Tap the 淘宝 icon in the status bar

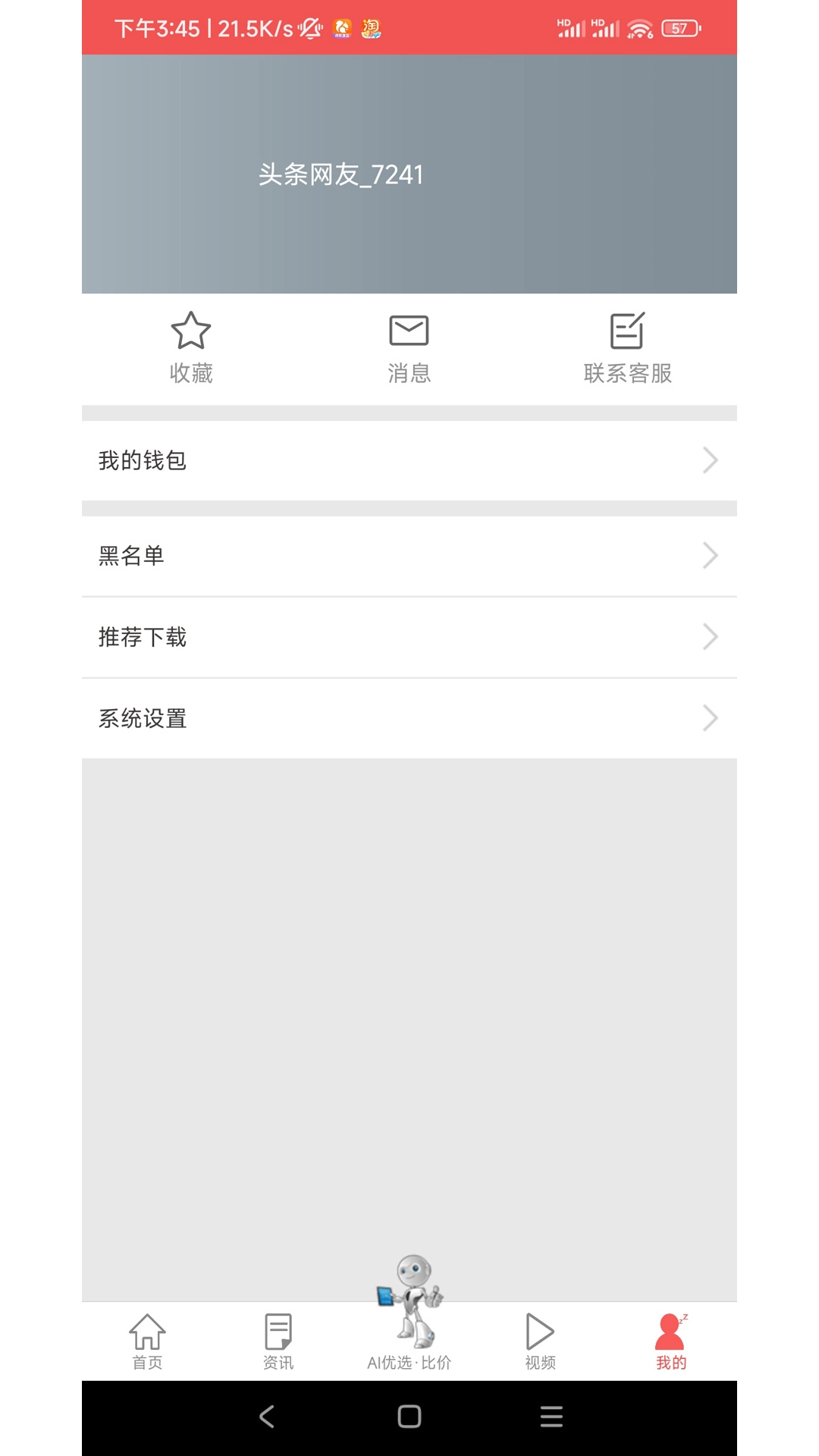(371, 28)
